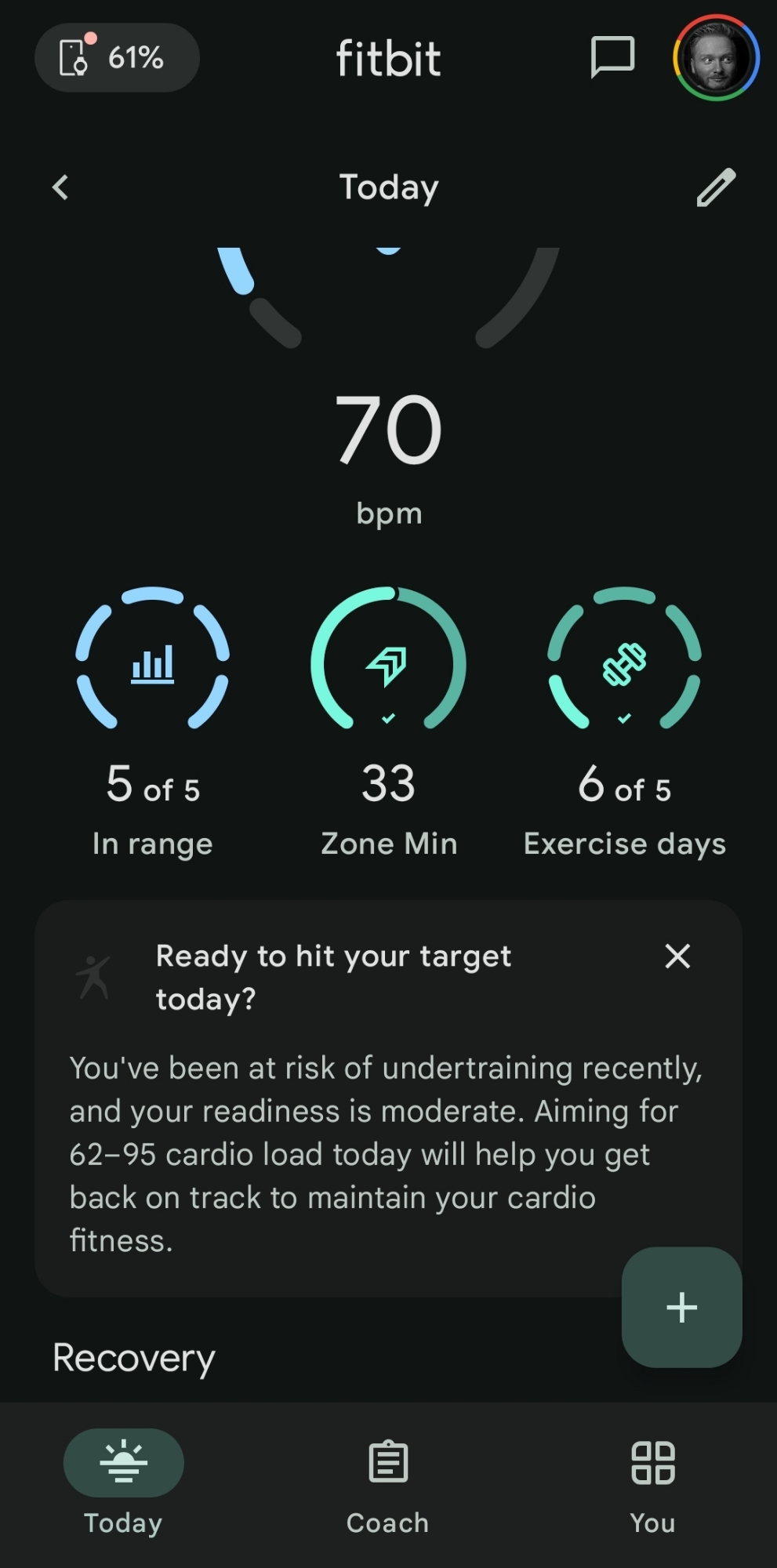Viewport: 777px width, 1568px height.
Task: Switch to the Coach tab
Action: pyautogui.click(x=388, y=1482)
